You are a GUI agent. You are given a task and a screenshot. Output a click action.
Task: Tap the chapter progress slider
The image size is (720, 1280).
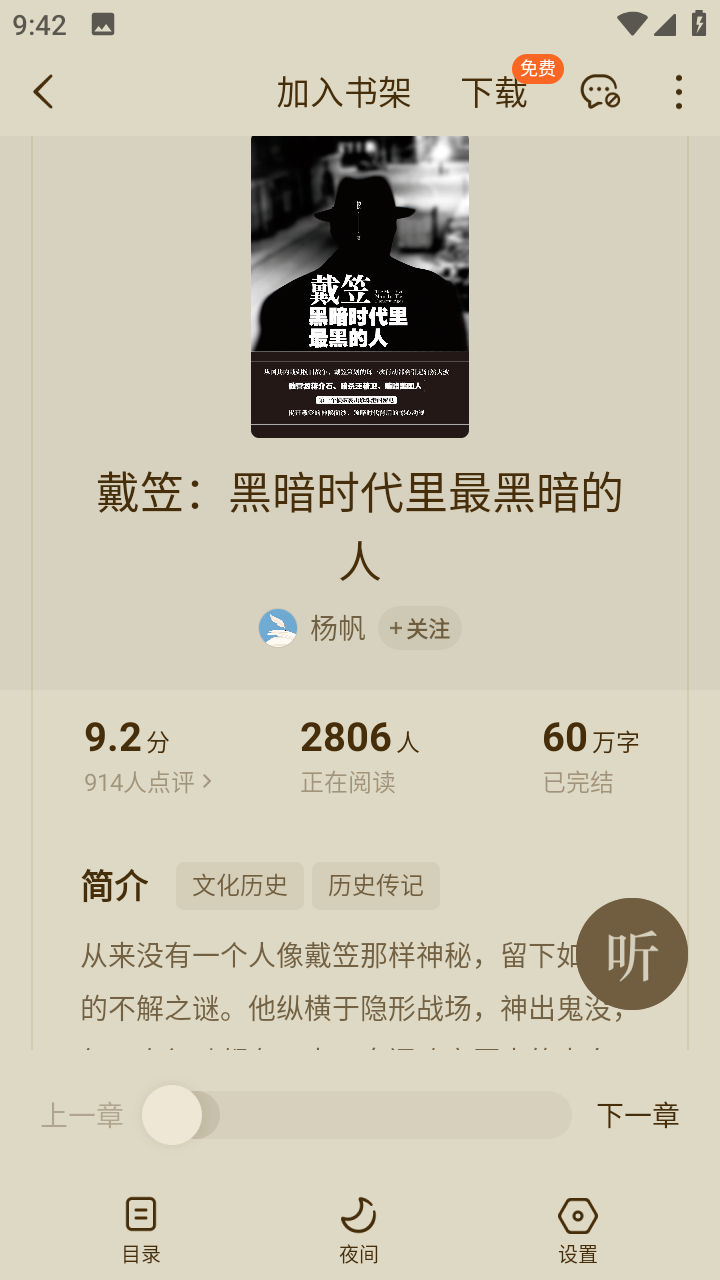357,1115
